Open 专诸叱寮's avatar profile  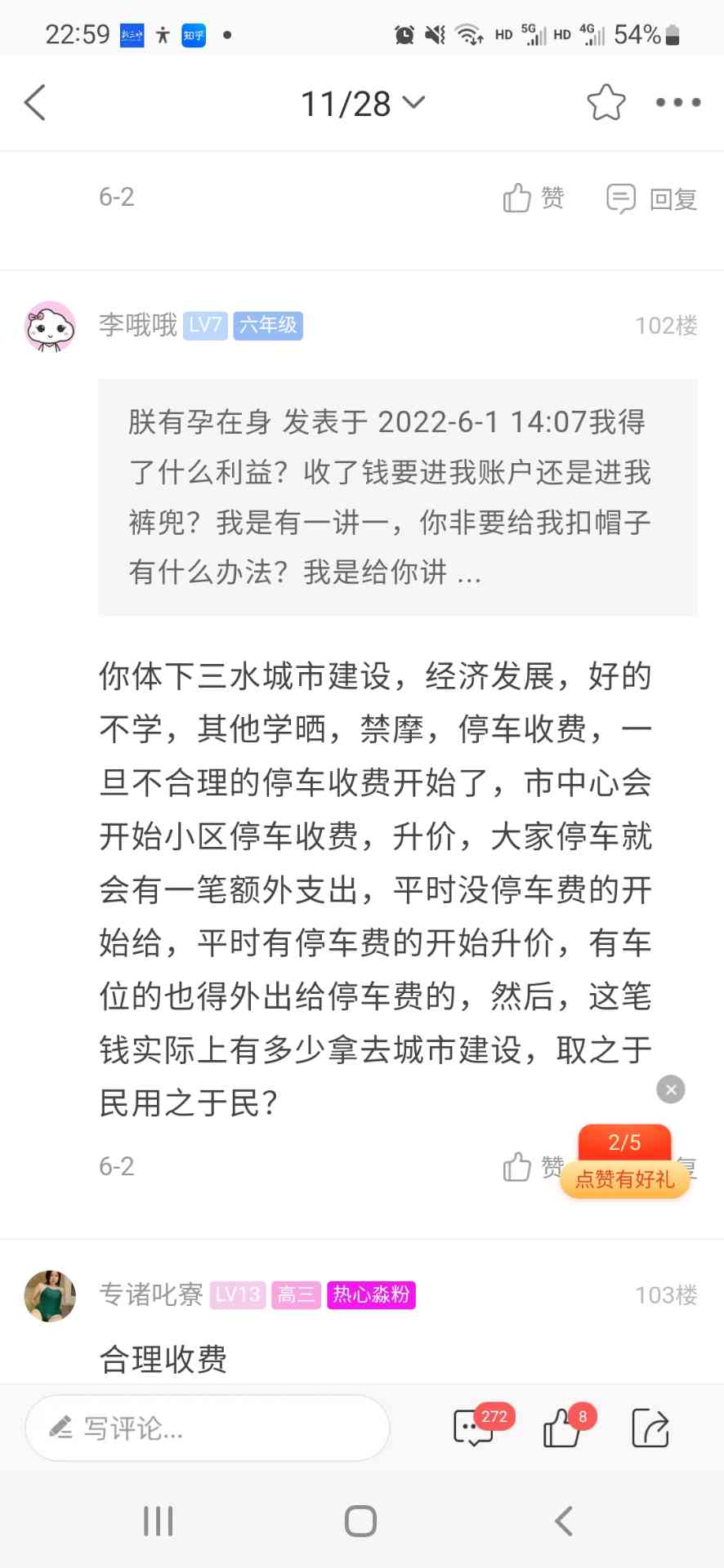50,1295
